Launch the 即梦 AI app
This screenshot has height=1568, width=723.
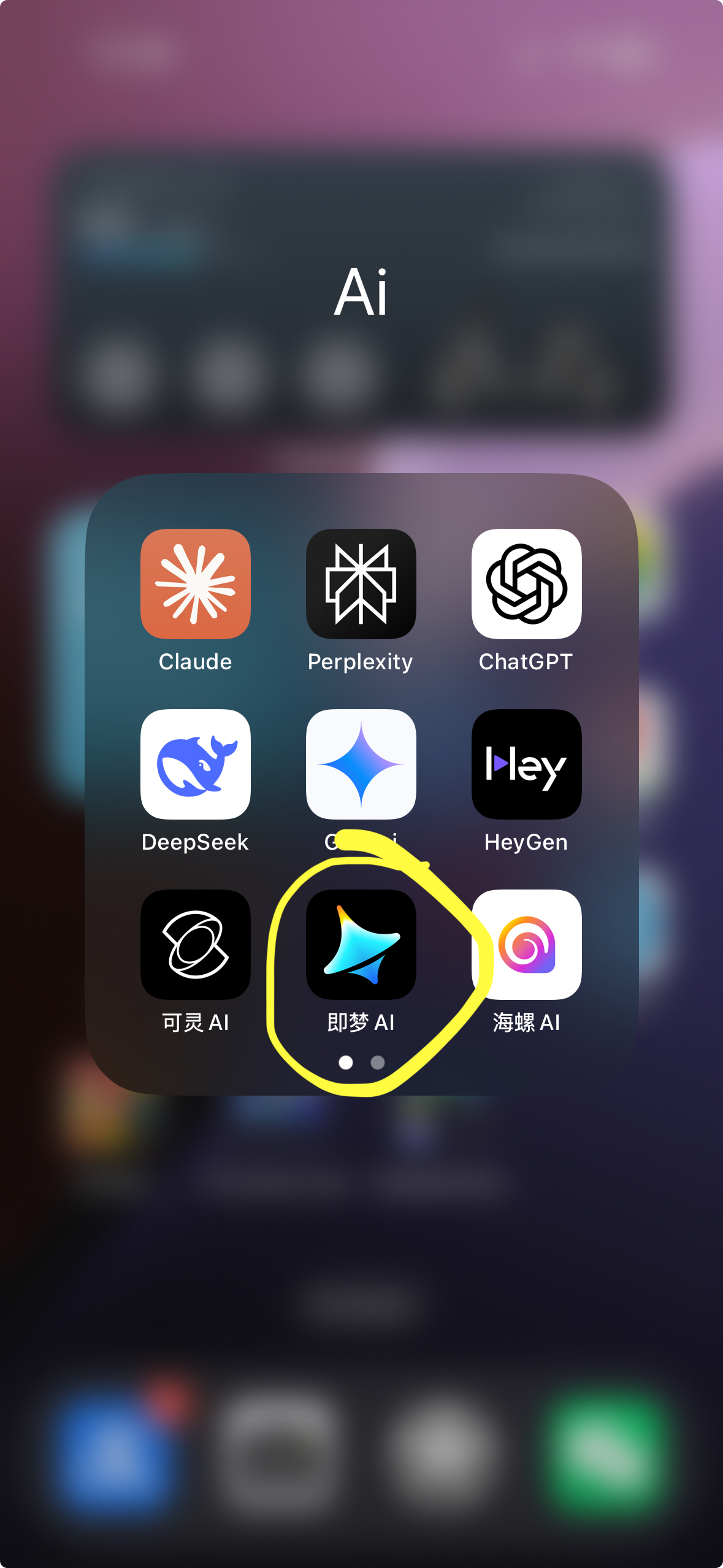pos(361,945)
